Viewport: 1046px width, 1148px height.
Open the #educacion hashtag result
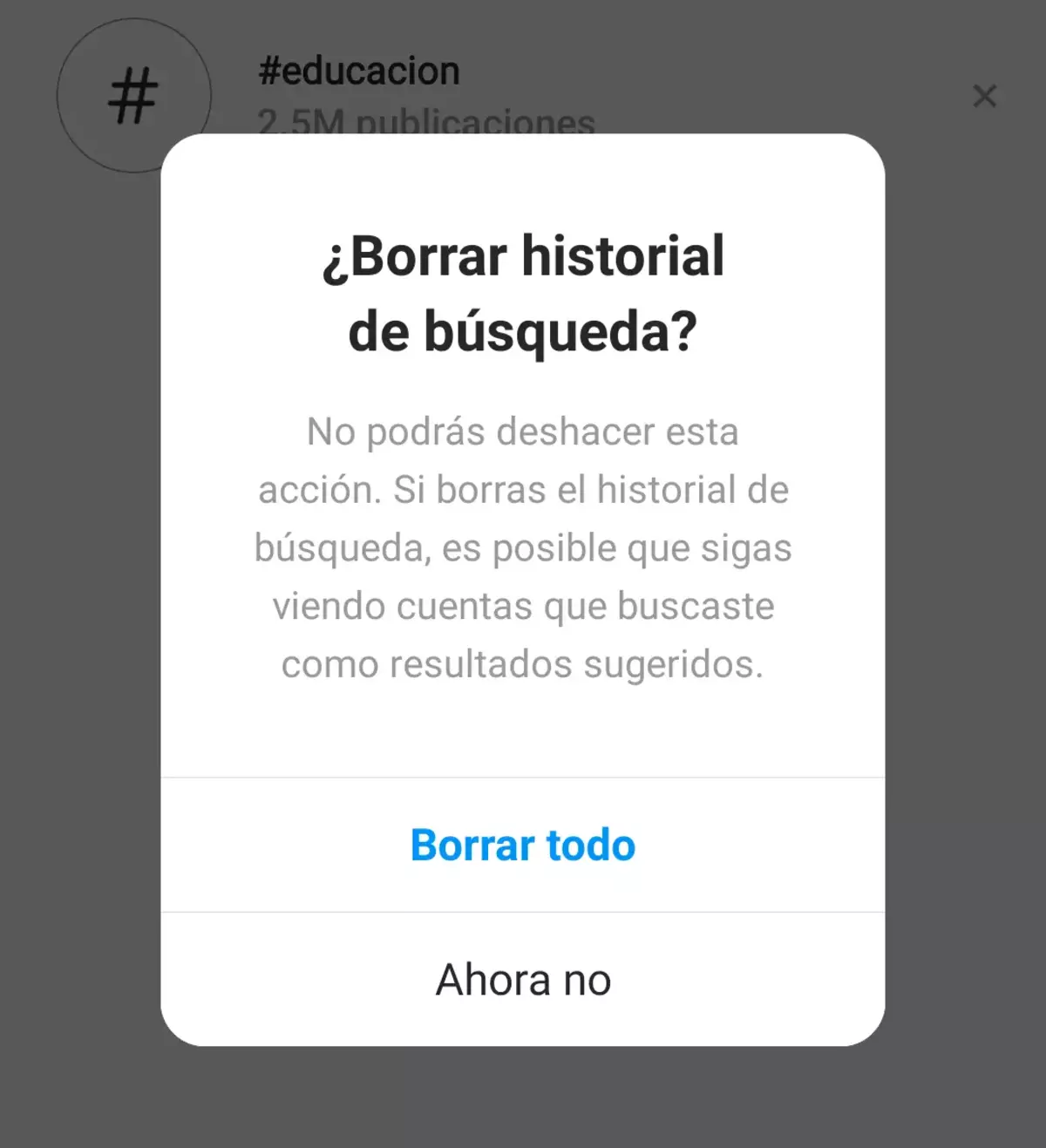(358, 71)
